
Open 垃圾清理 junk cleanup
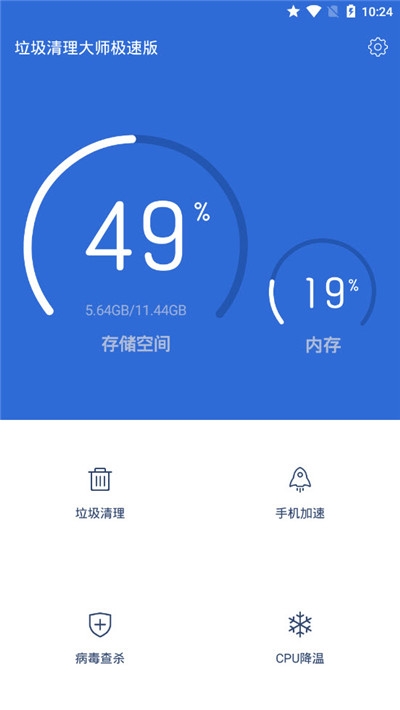[x=100, y=493]
